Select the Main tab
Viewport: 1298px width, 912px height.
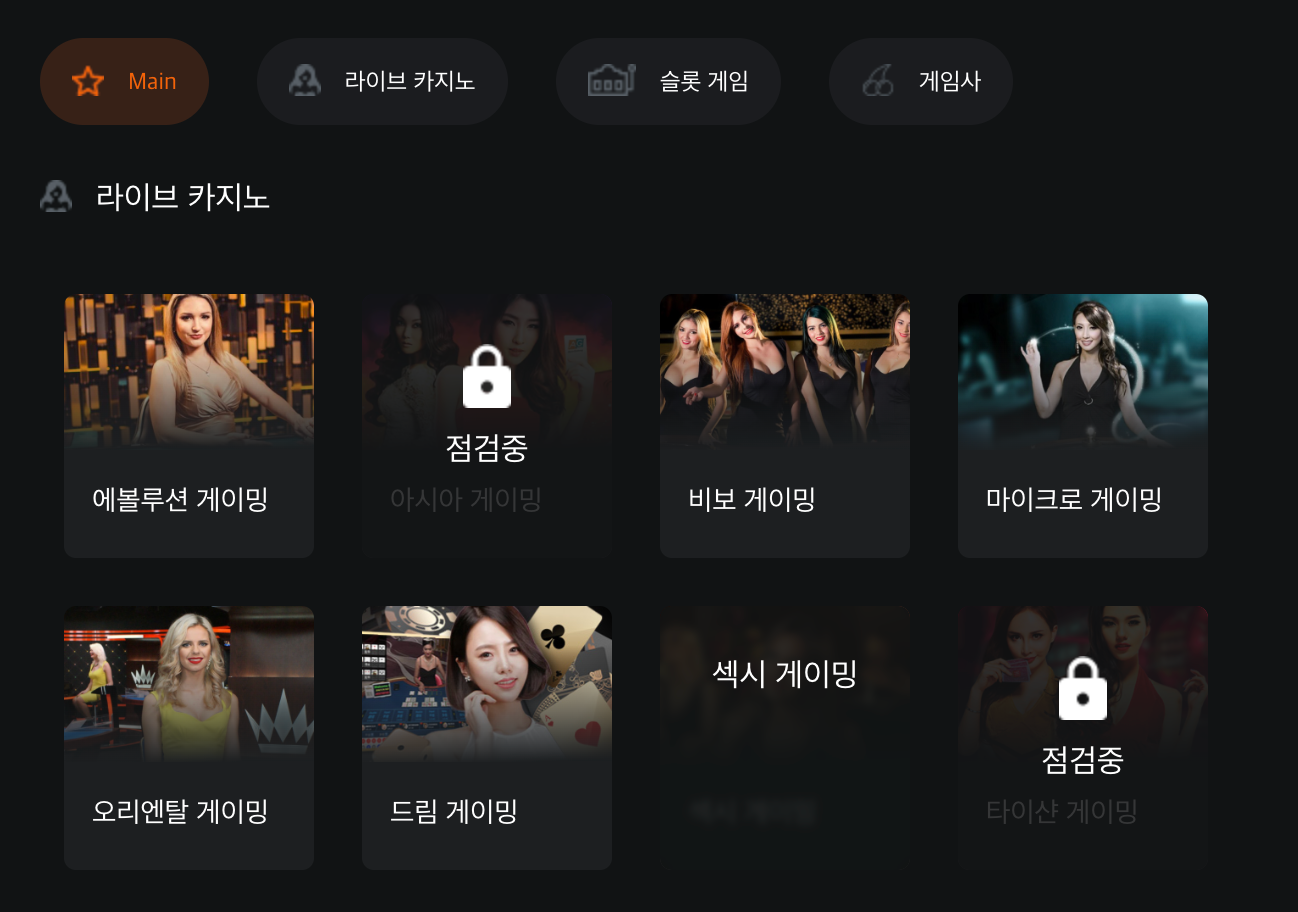124,82
